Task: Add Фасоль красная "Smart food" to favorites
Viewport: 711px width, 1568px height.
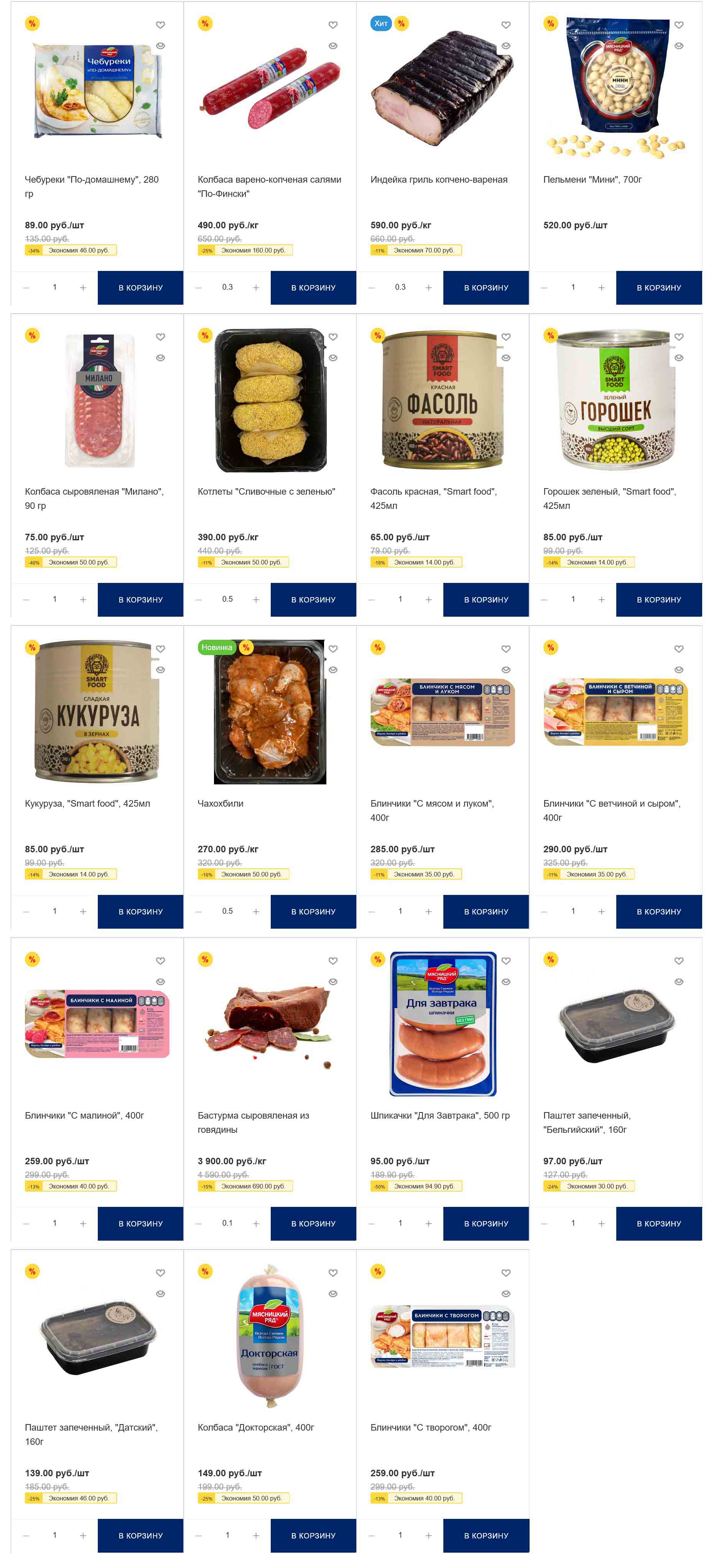Action: [x=505, y=337]
